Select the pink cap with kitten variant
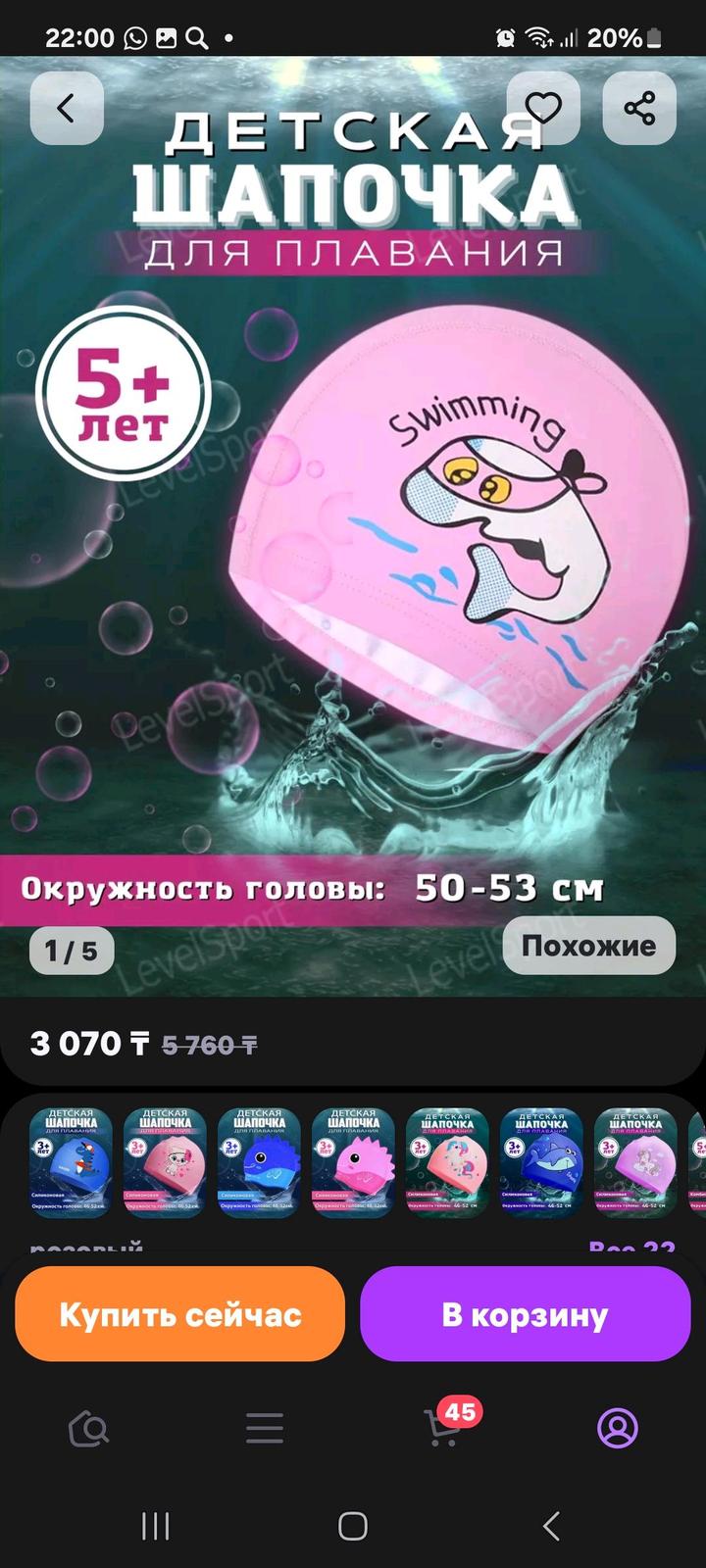The height and width of the screenshot is (1568, 706). (x=165, y=1163)
